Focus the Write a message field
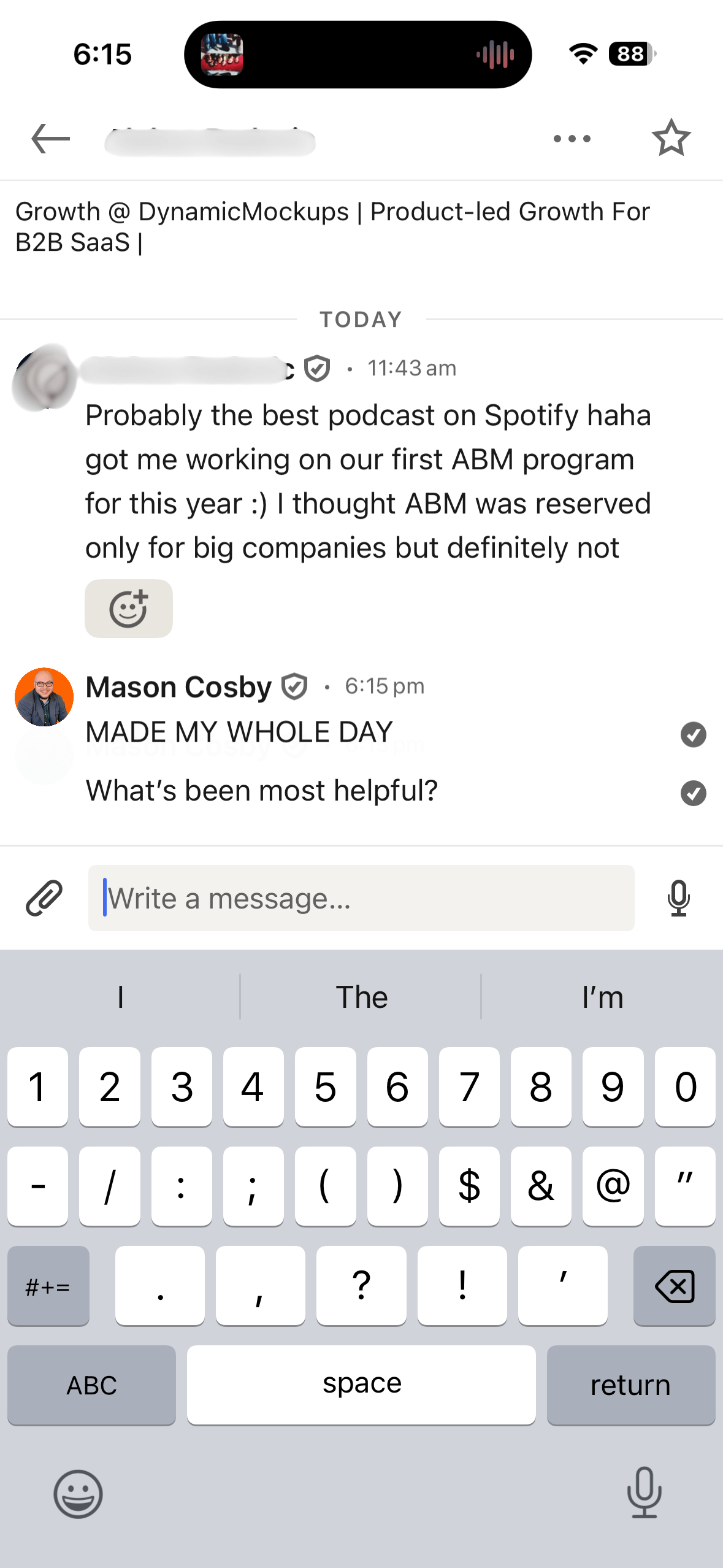 [362, 898]
